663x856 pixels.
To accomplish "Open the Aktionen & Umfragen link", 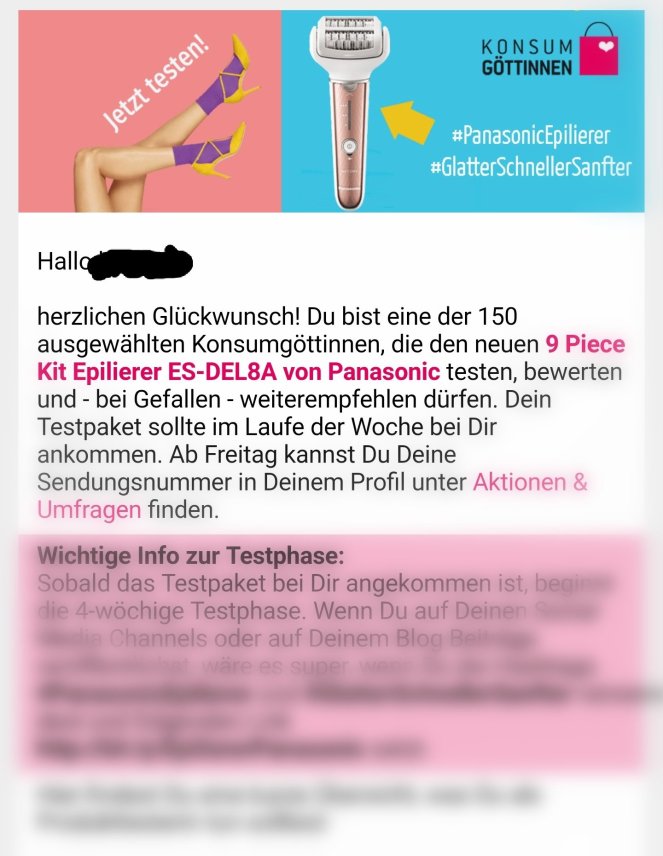I will point(529,482).
